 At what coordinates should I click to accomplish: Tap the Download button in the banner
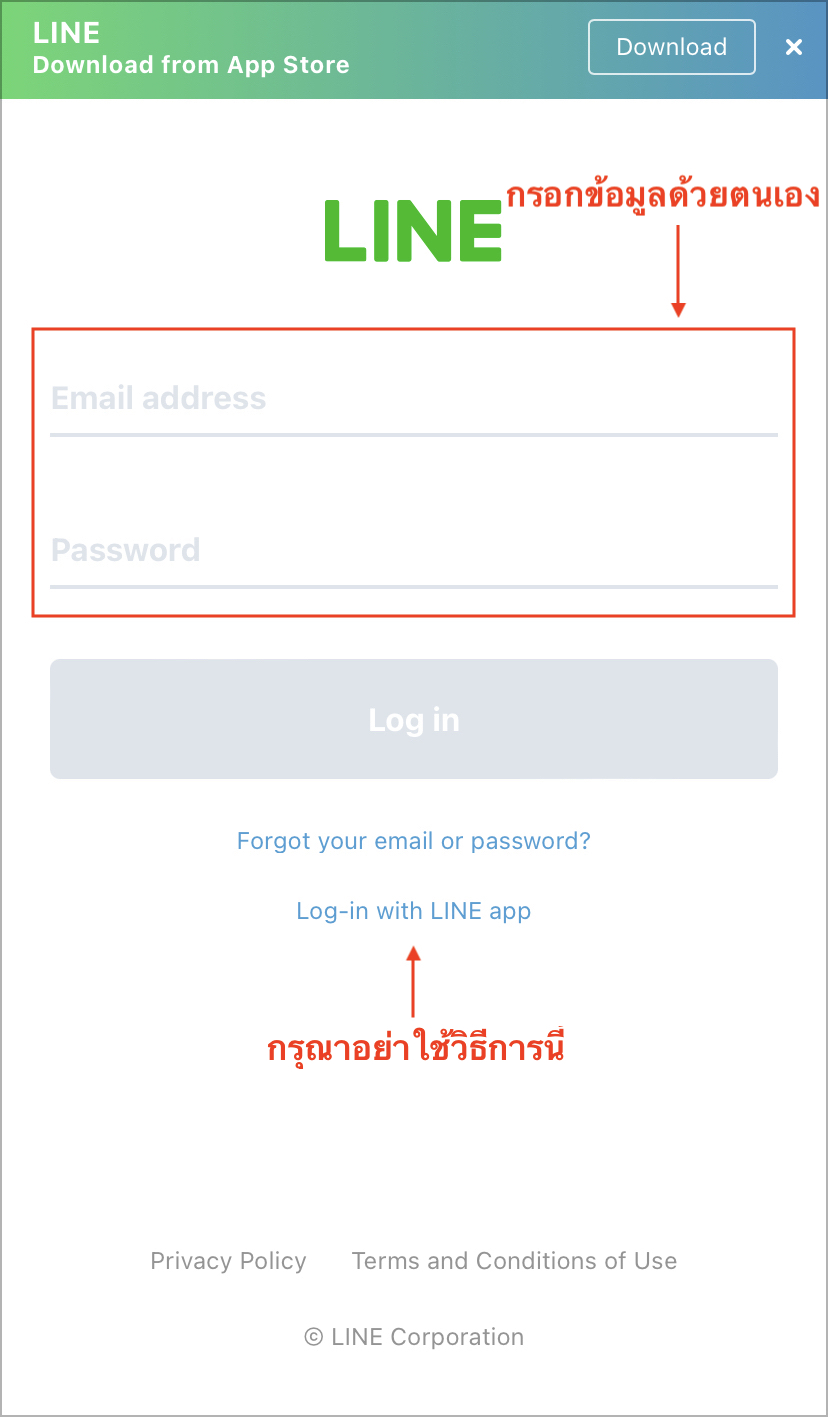(671, 47)
